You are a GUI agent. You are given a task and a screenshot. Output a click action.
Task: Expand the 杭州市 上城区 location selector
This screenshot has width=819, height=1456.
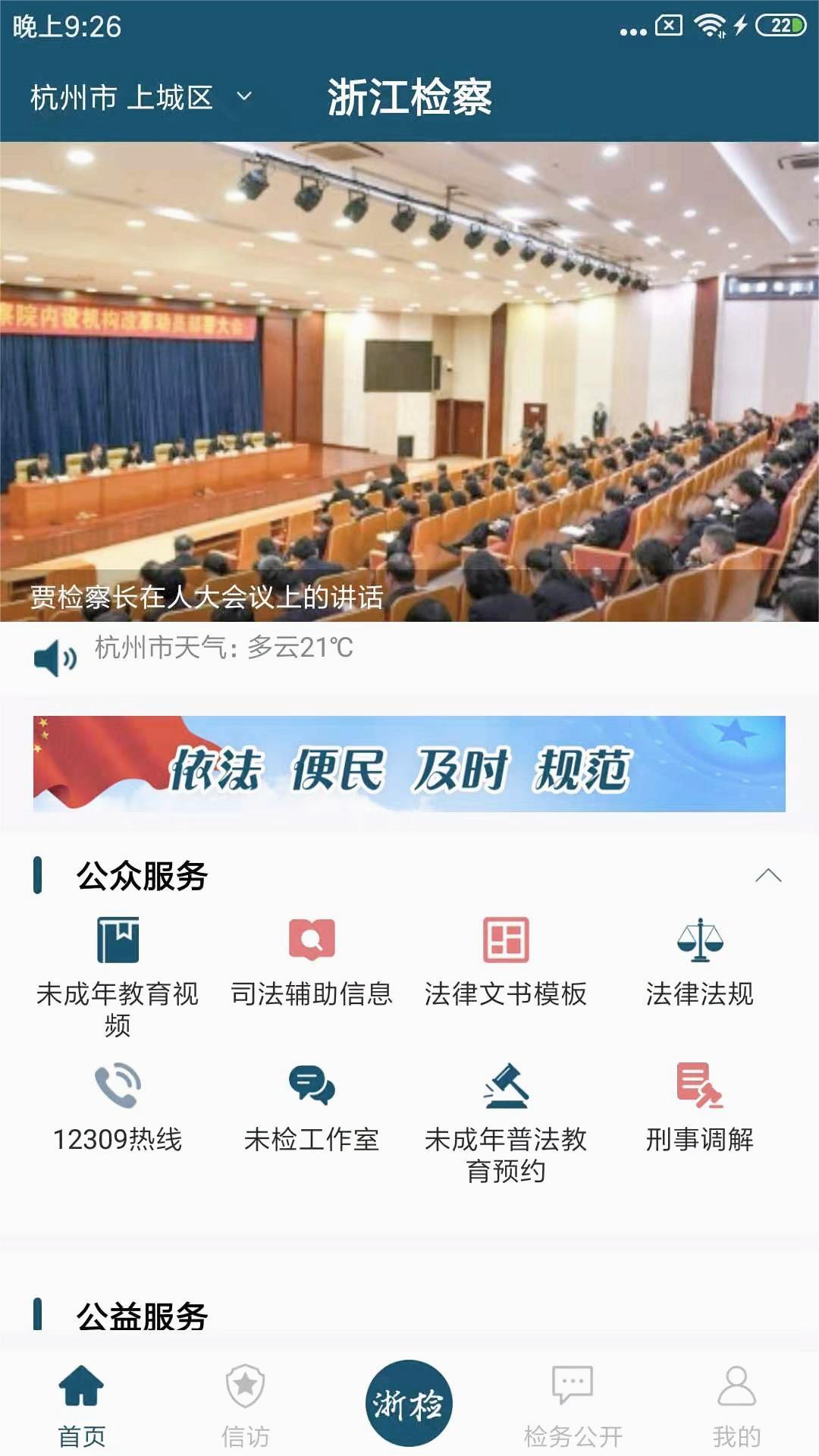coord(140,97)
